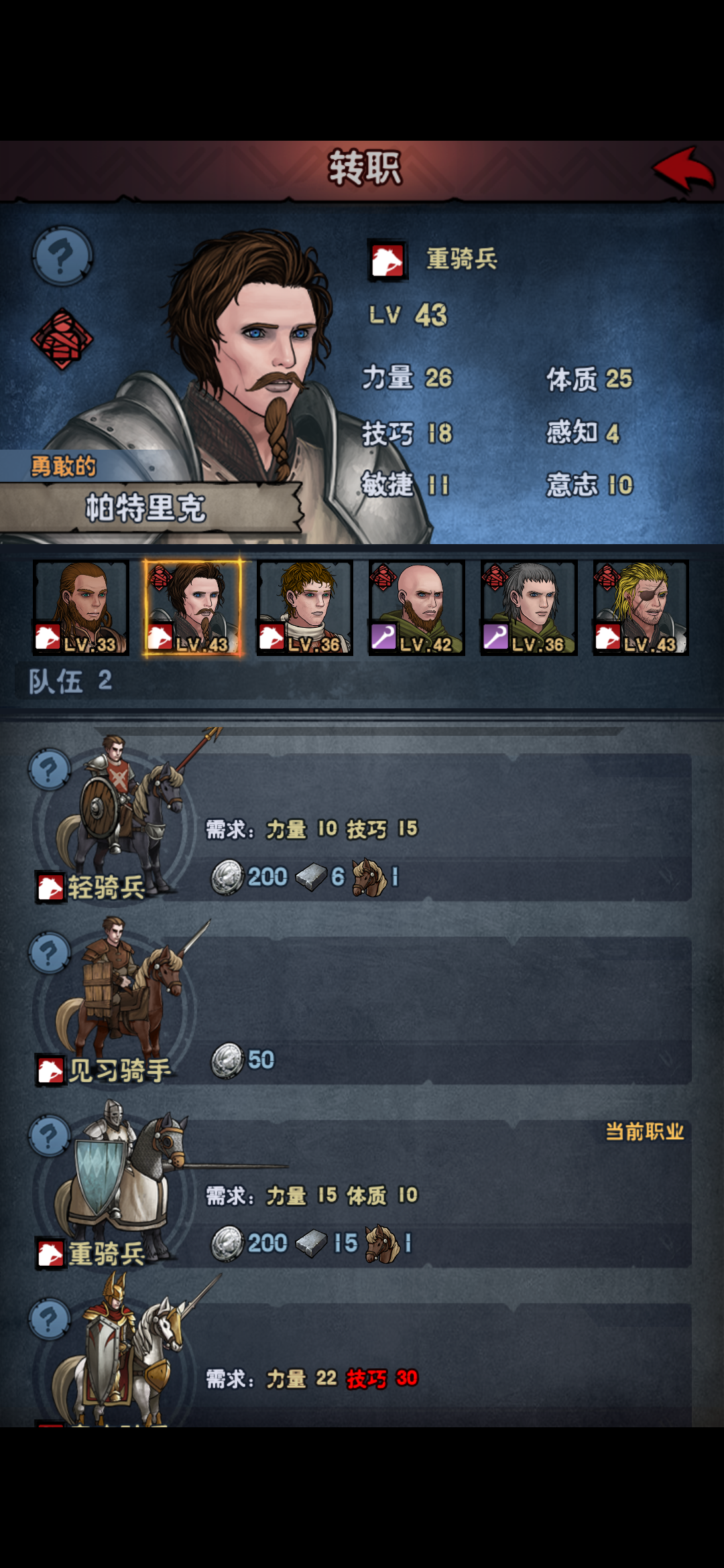Open help for 见习骑手 class
This screenshot has width=724, height=1568.
pyautogui.click(x=50, y=954)
